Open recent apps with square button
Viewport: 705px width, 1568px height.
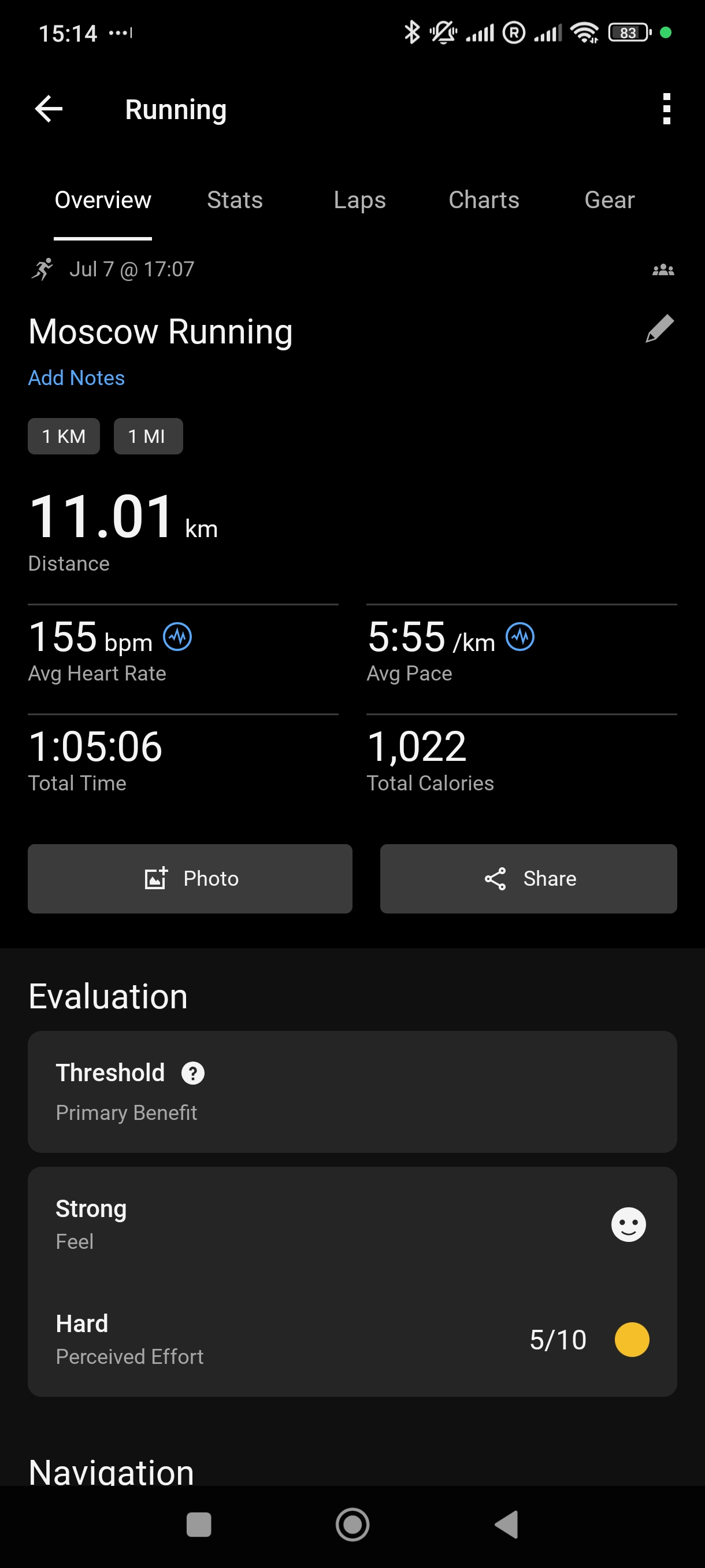tap(199, 1525)
